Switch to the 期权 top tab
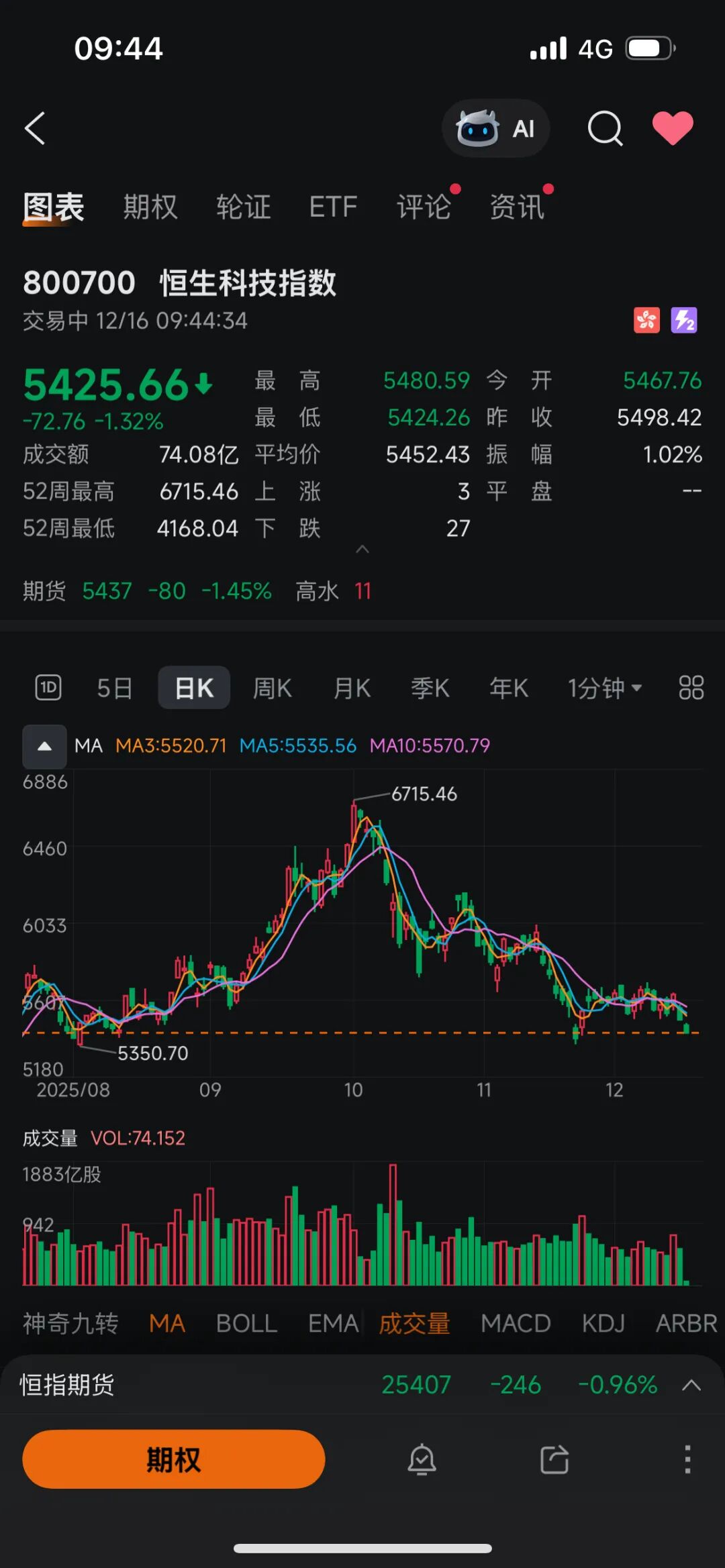The height and width of the screenshot is (1568, 725). pos(150,207)
